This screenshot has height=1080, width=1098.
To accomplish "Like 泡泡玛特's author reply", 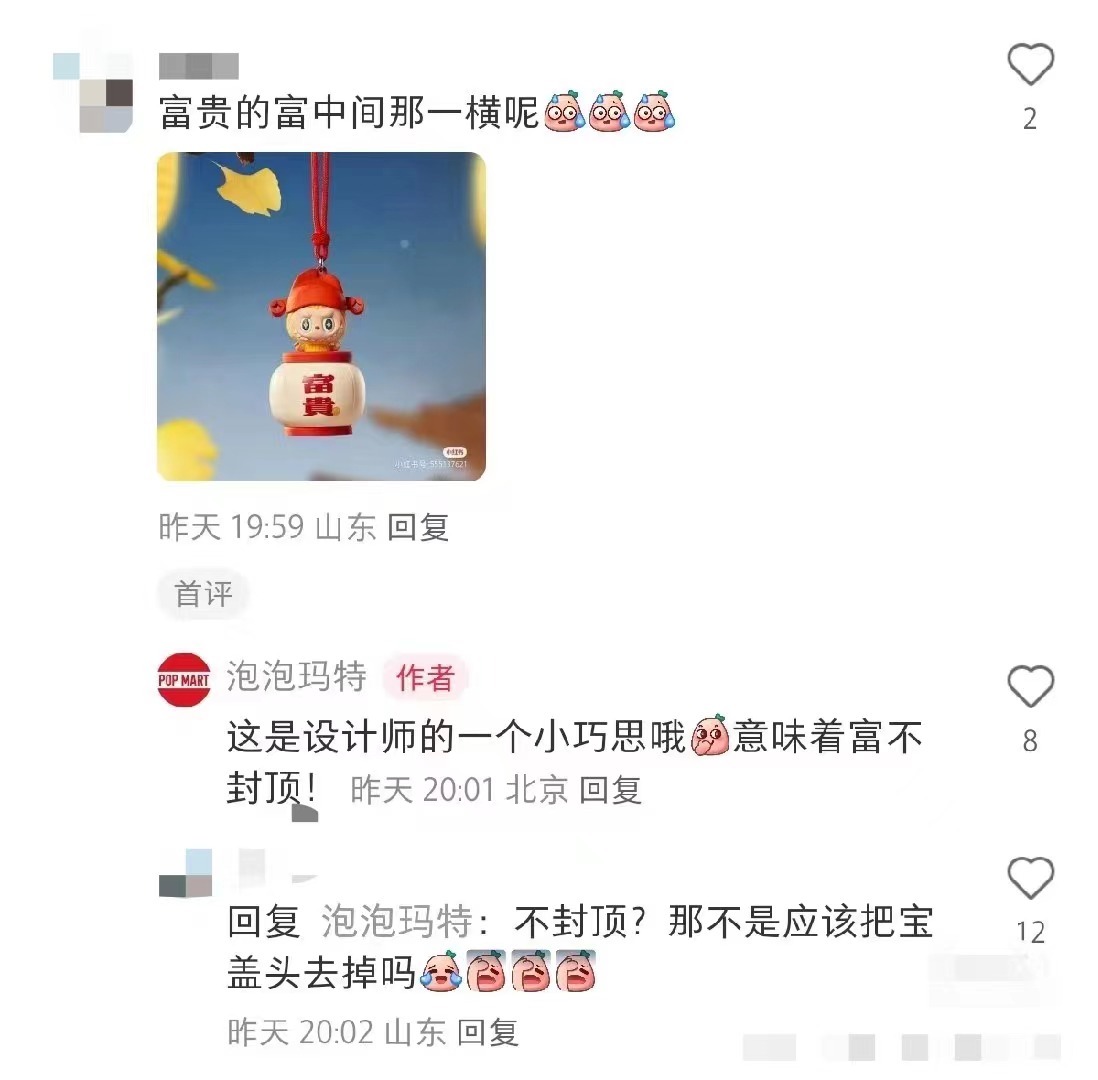I will (x=1029, y=688).
